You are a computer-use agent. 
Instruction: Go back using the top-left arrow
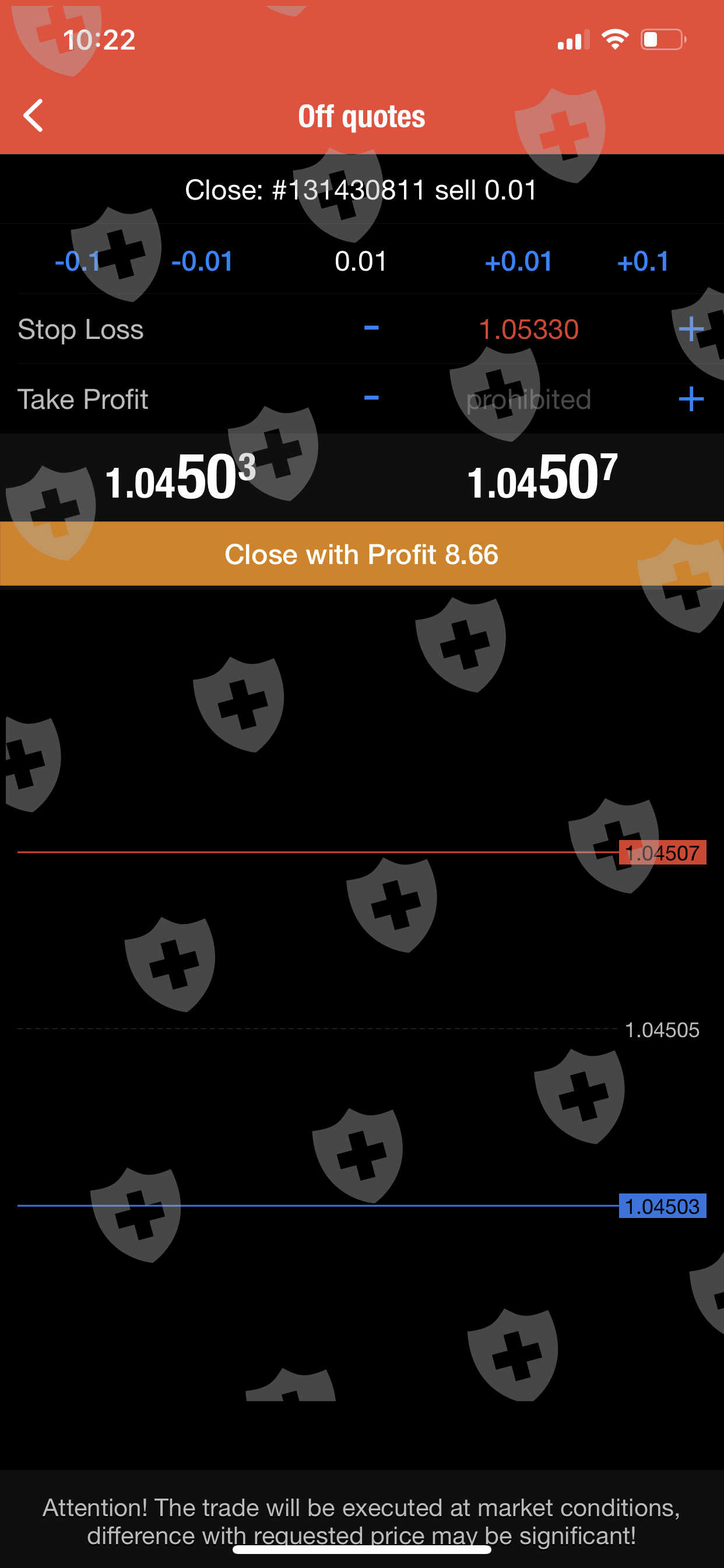[33, 116]
